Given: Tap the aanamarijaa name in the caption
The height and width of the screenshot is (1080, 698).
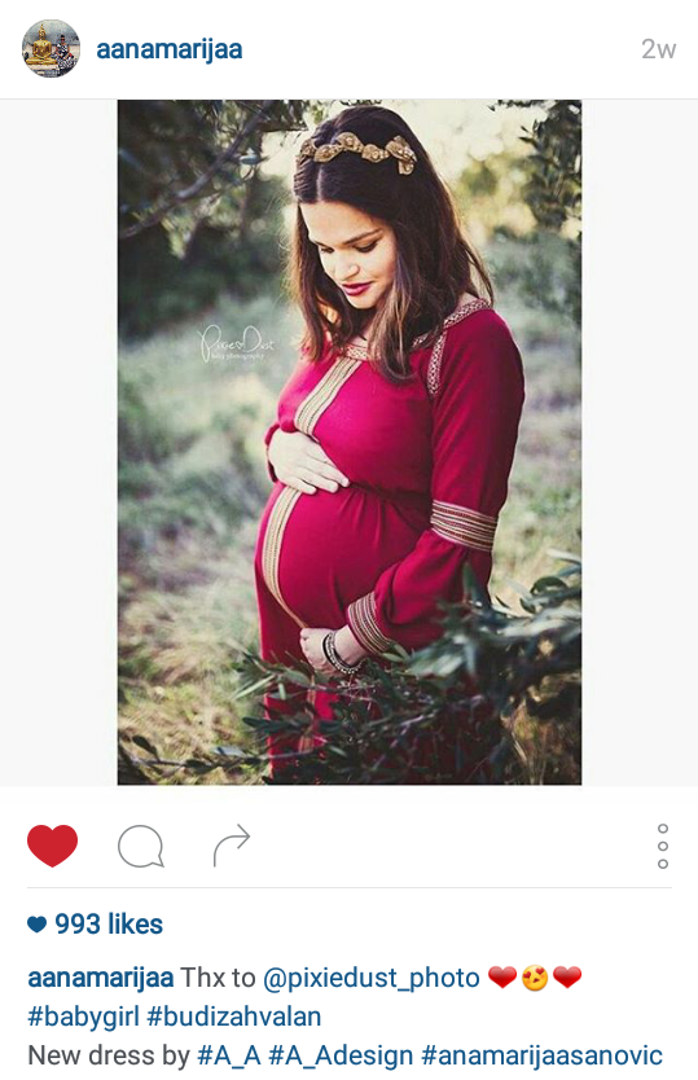Looking at the screenshot, I should 101,977.
